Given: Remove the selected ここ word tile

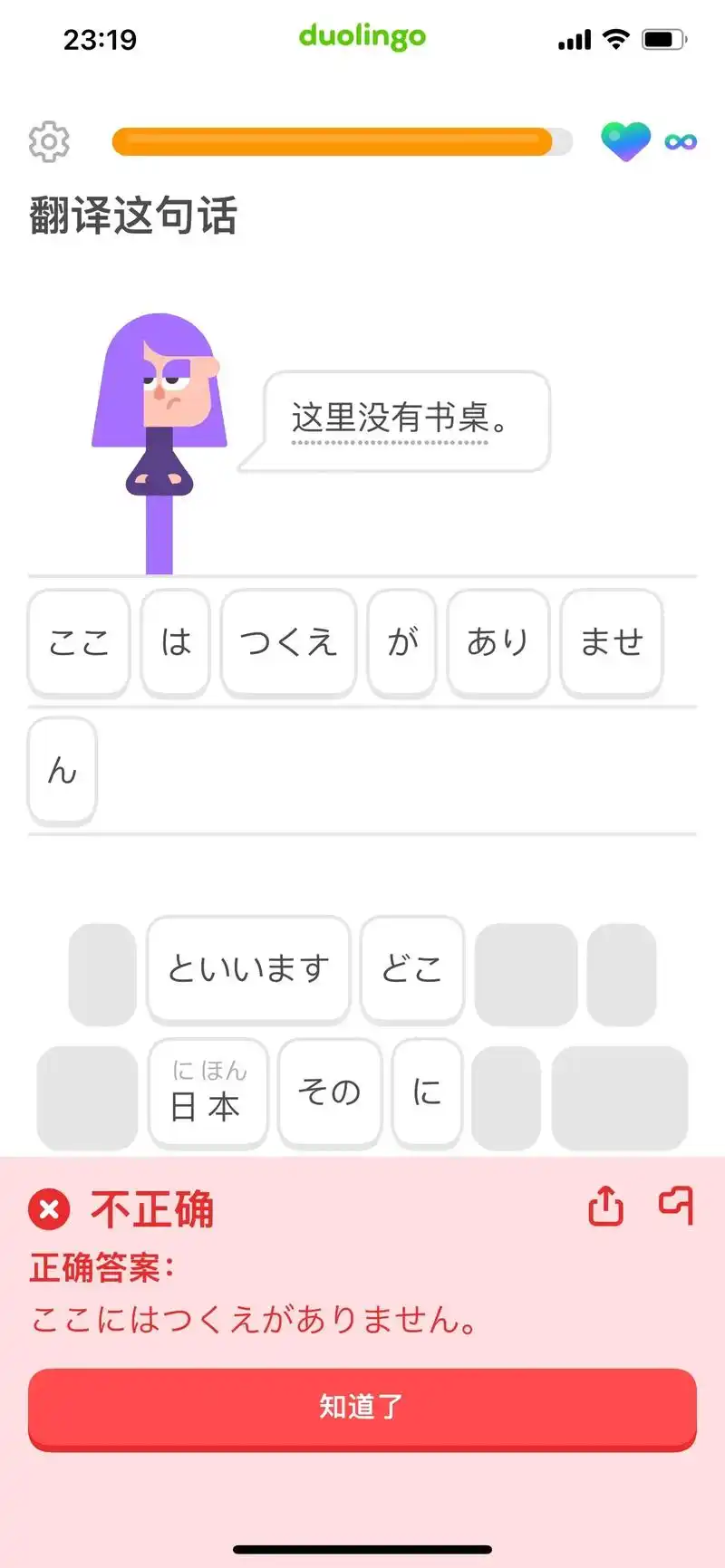Looking at the screenshot, I should point(79,642).
